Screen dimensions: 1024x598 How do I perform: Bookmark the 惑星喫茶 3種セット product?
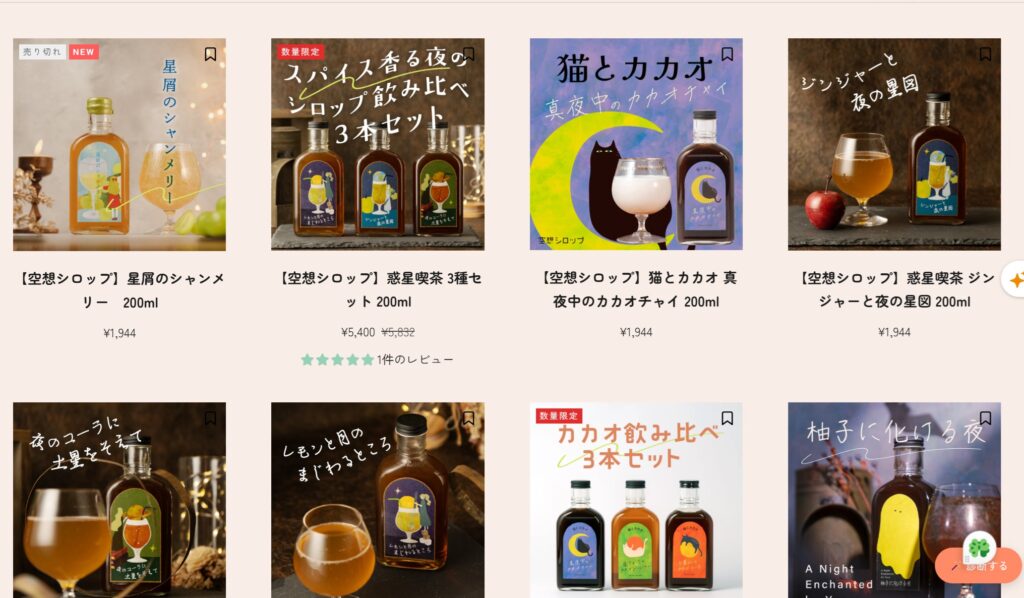[469, 54]
